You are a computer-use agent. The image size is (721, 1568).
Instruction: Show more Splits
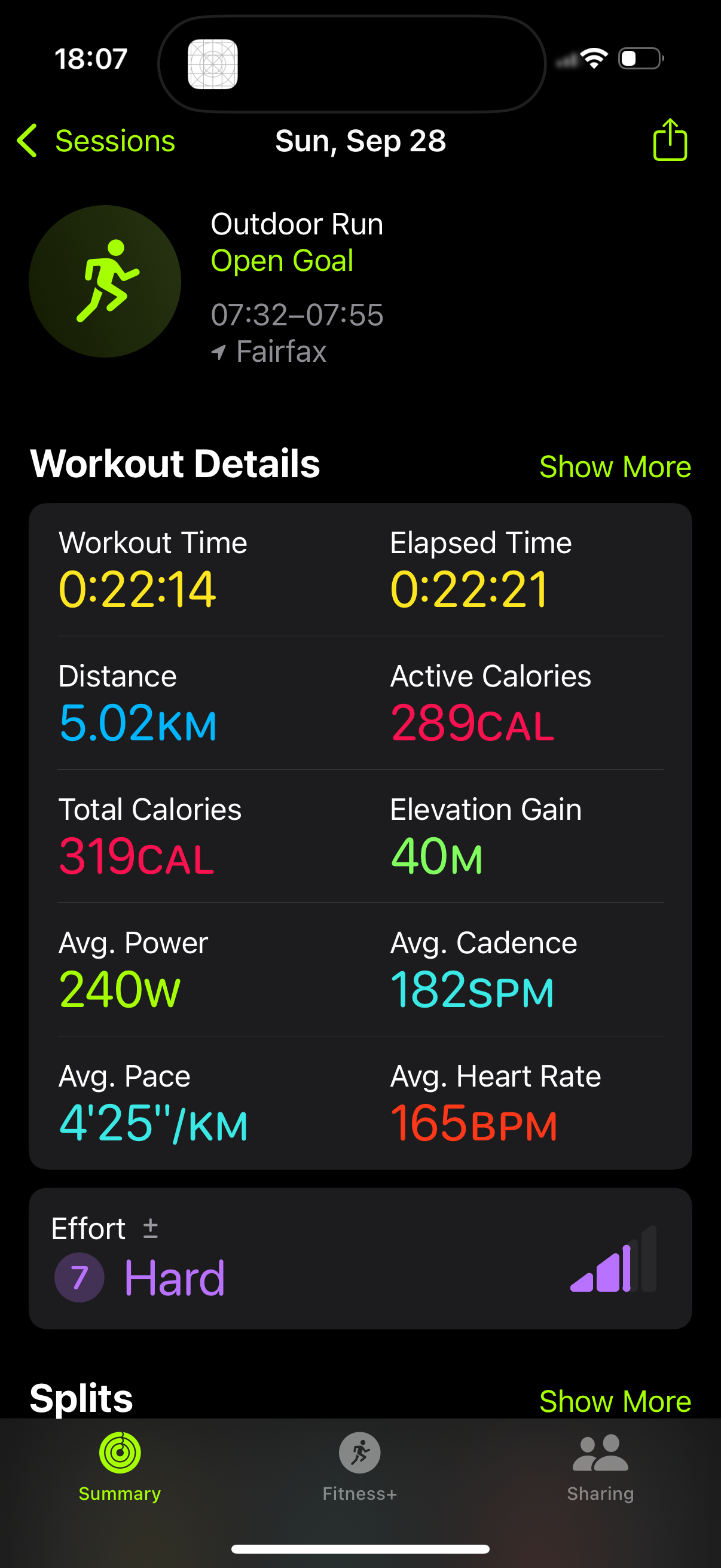tap(615, 1401)
